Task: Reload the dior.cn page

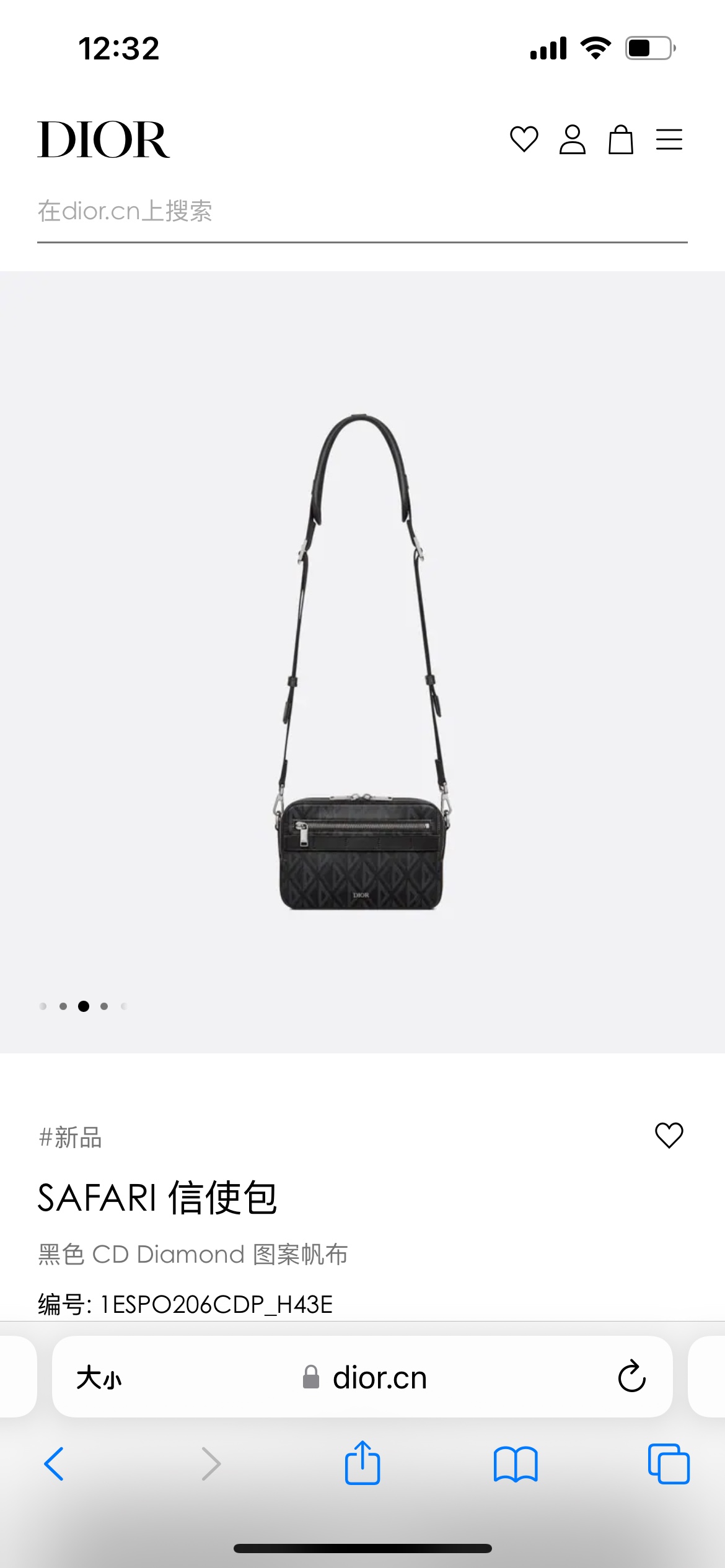Action: coord(631,1377)
